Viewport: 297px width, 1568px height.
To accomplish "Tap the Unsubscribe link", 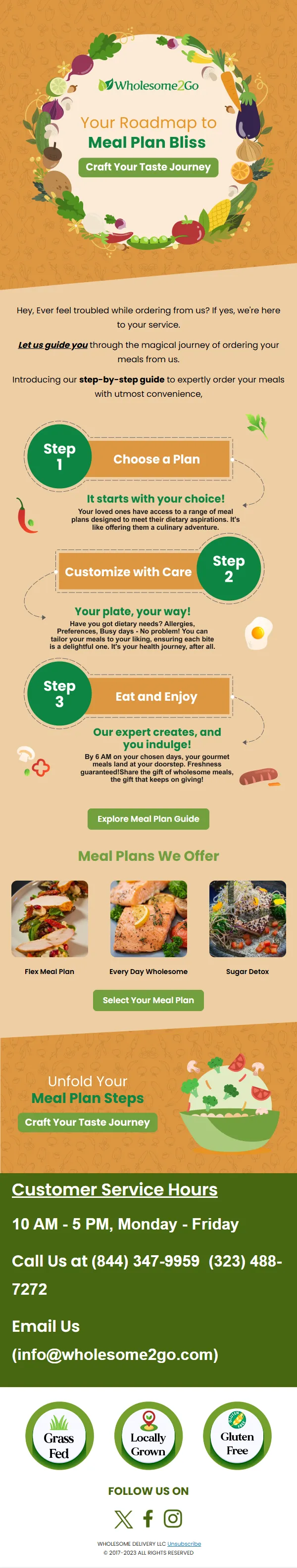I will 184,1544.
